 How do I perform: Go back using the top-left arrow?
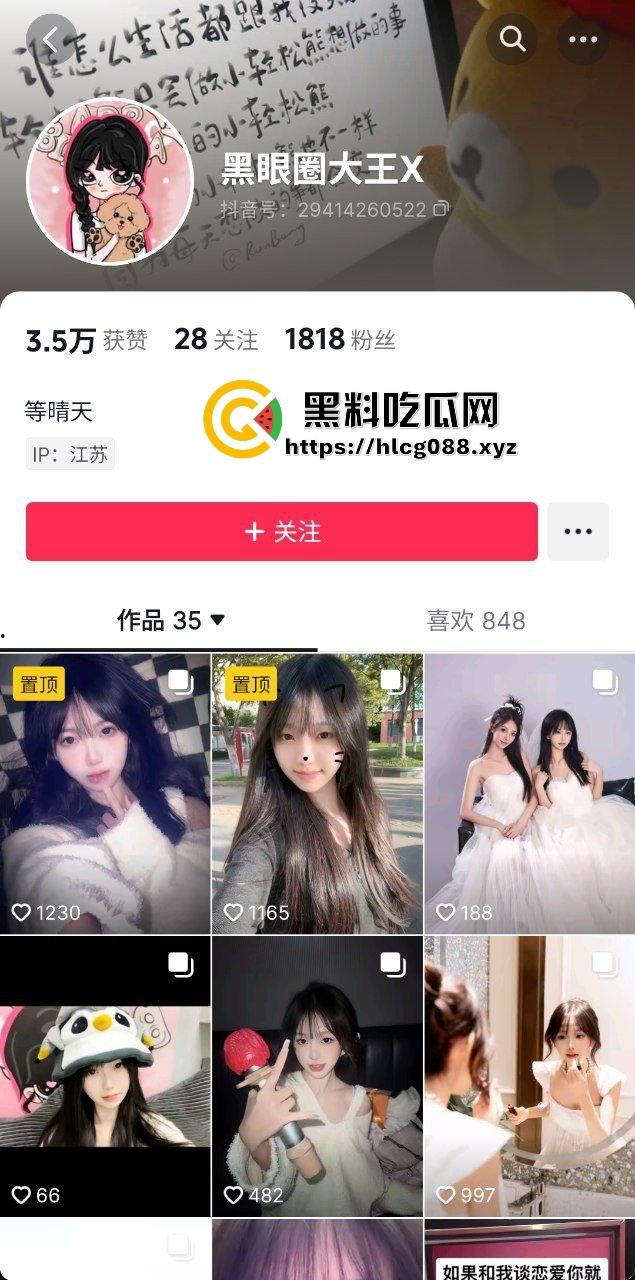pos(50,40)
